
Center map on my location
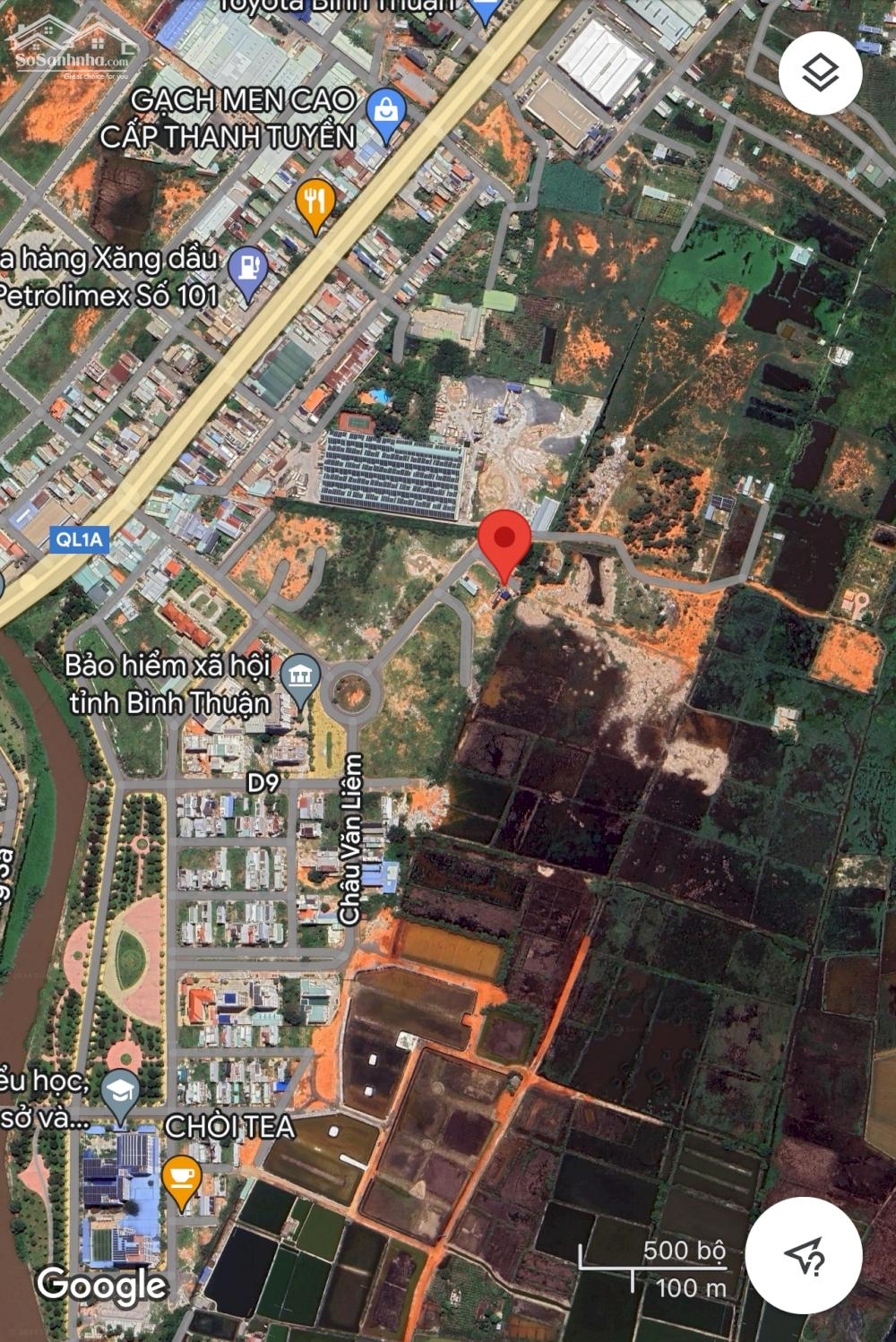[x=804, y=1255]
